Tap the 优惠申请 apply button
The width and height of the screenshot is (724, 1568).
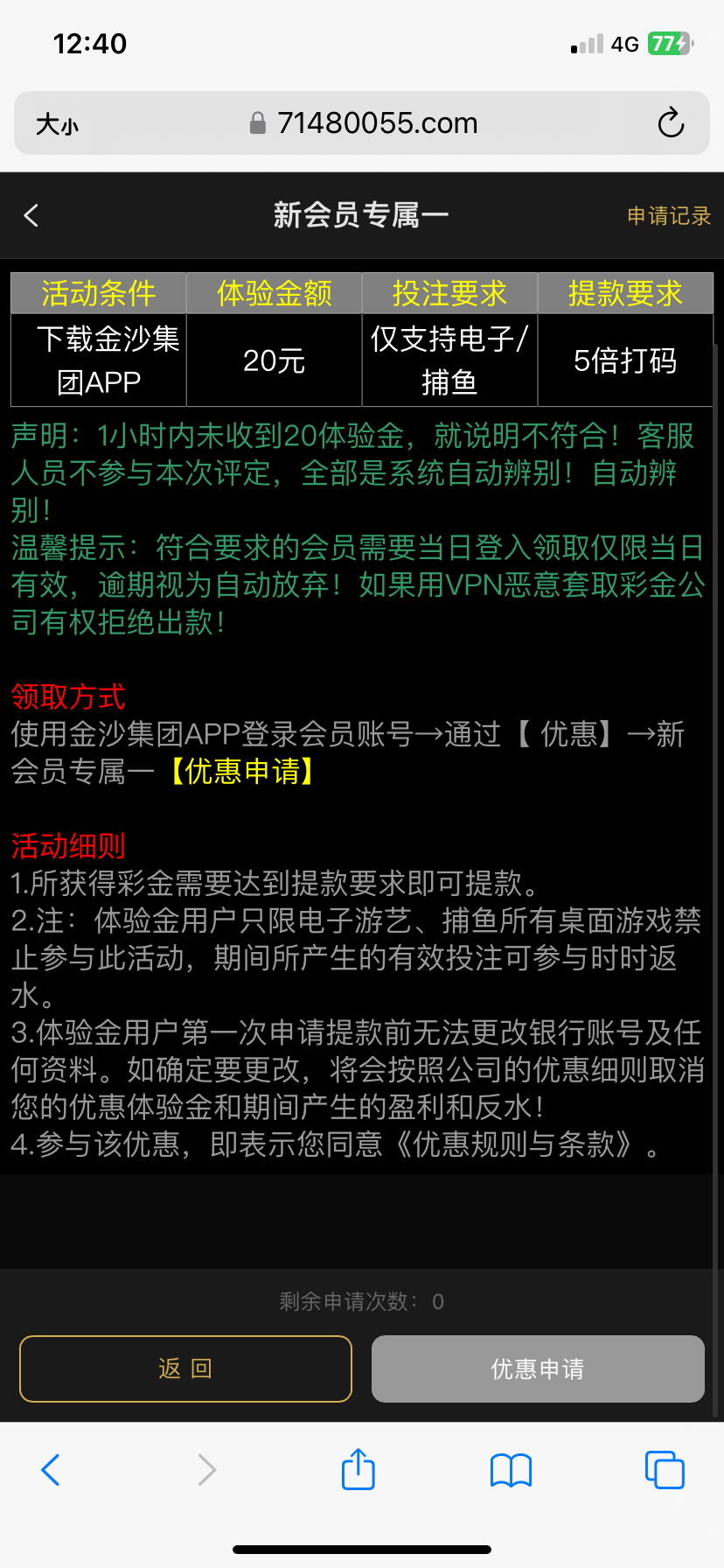point(538,1368)
